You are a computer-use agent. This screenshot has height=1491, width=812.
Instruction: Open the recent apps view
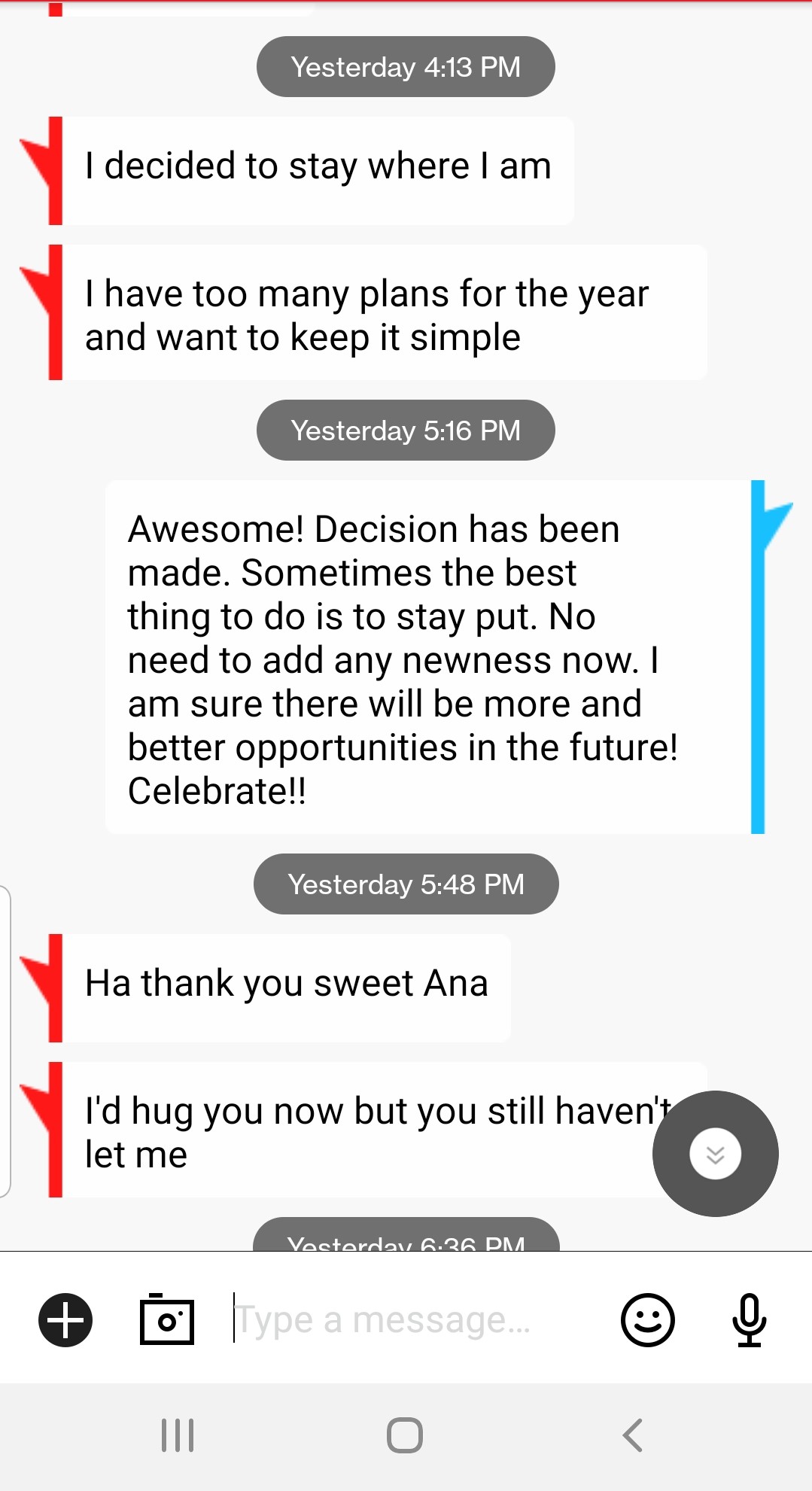[x=178, y=1435]
